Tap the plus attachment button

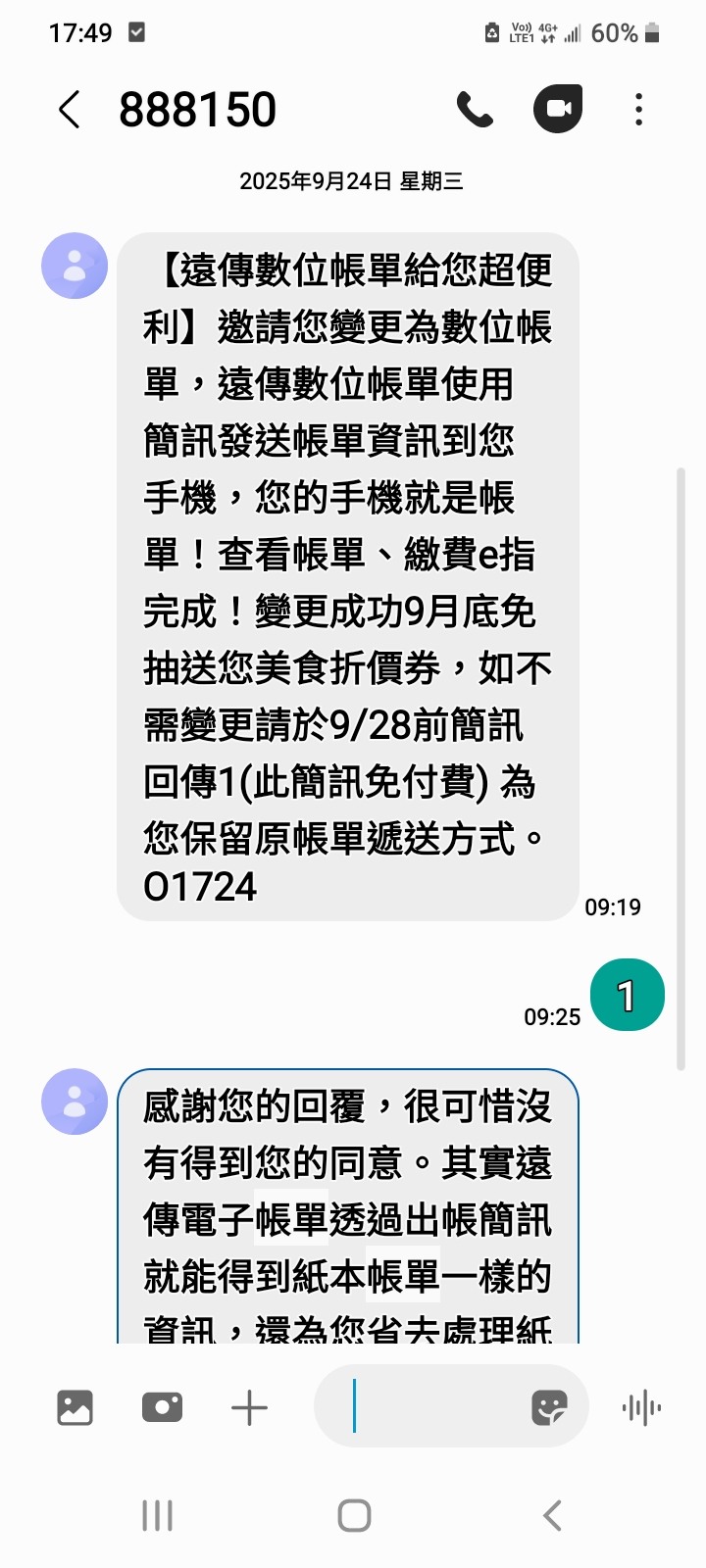click(249, 1408)
